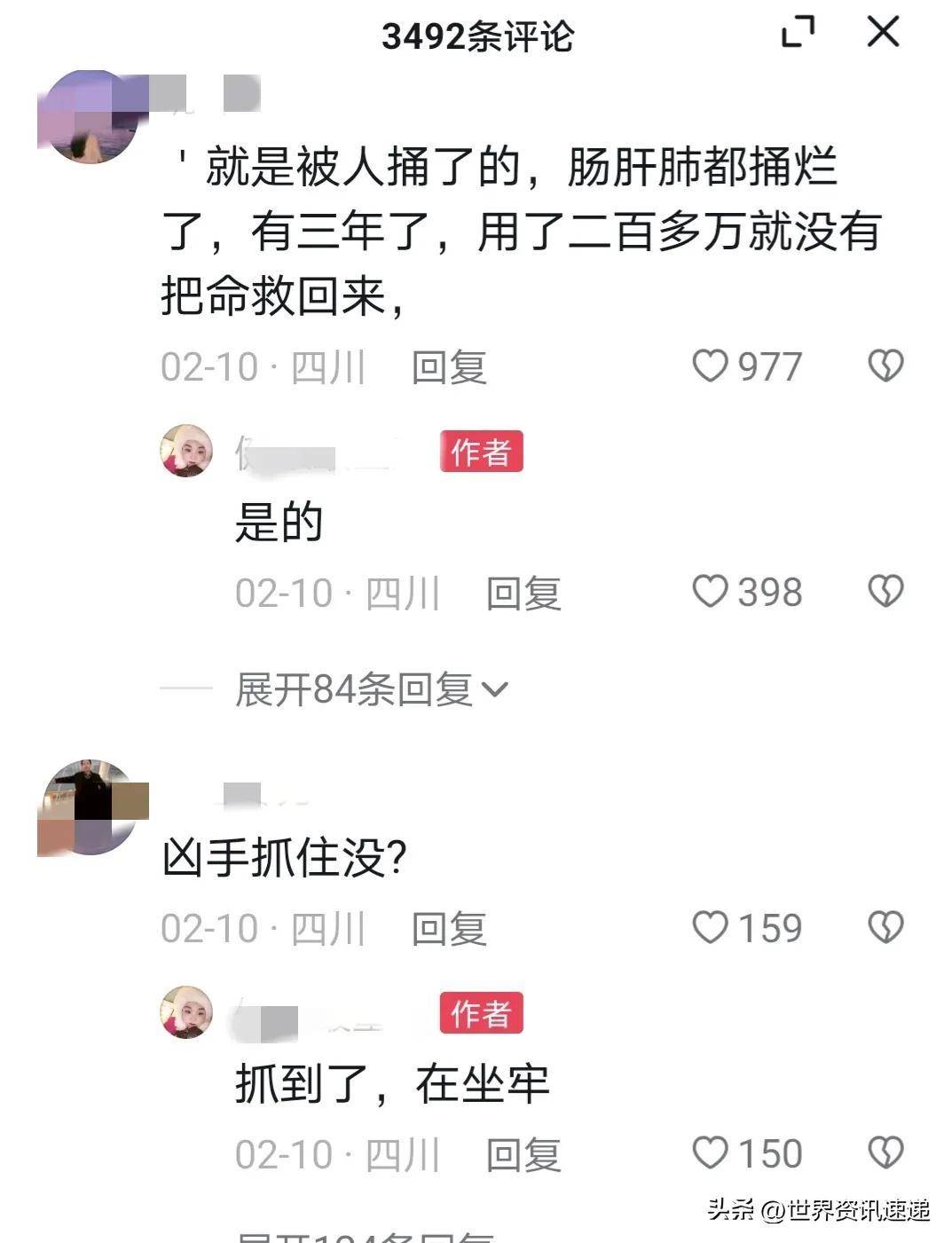Reply to '抓到了，在坐牢' comment

523,1155
